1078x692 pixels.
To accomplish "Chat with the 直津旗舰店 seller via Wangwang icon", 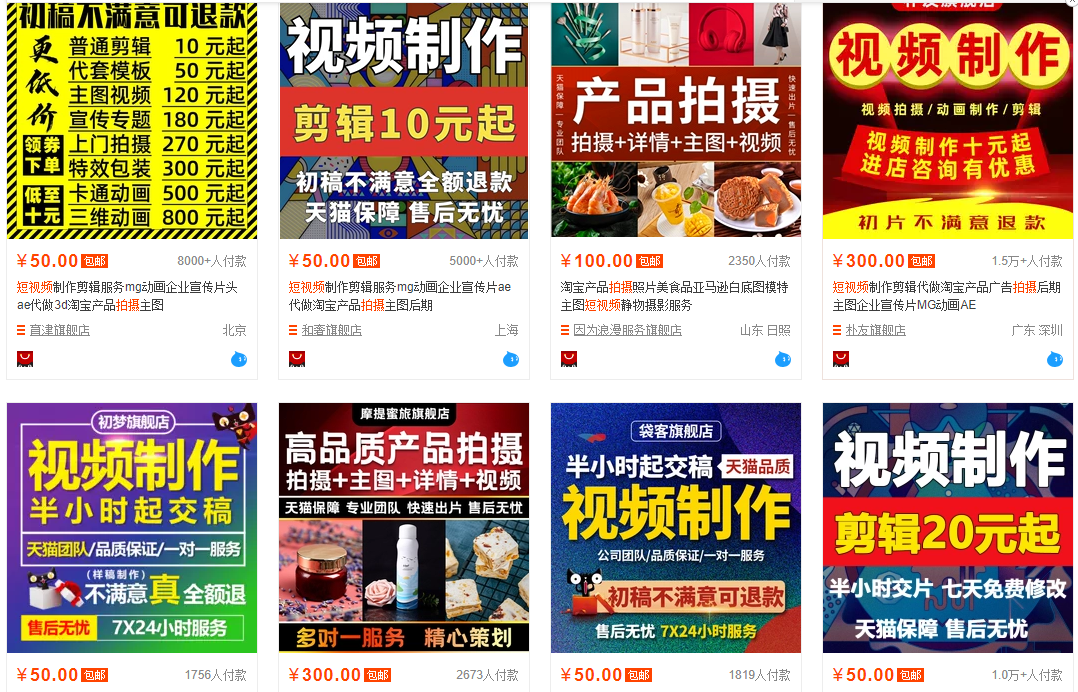I will [x=239, y=359].
